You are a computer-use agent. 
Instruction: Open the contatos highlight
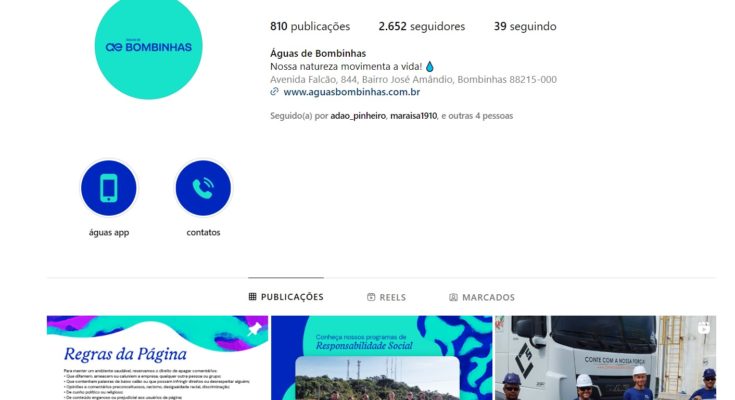(203, 188)
